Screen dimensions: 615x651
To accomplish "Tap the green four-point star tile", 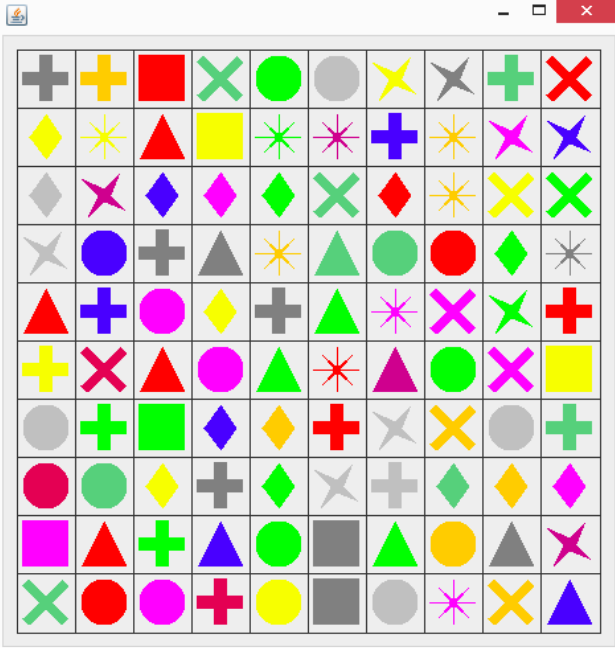I will [511, 310].
